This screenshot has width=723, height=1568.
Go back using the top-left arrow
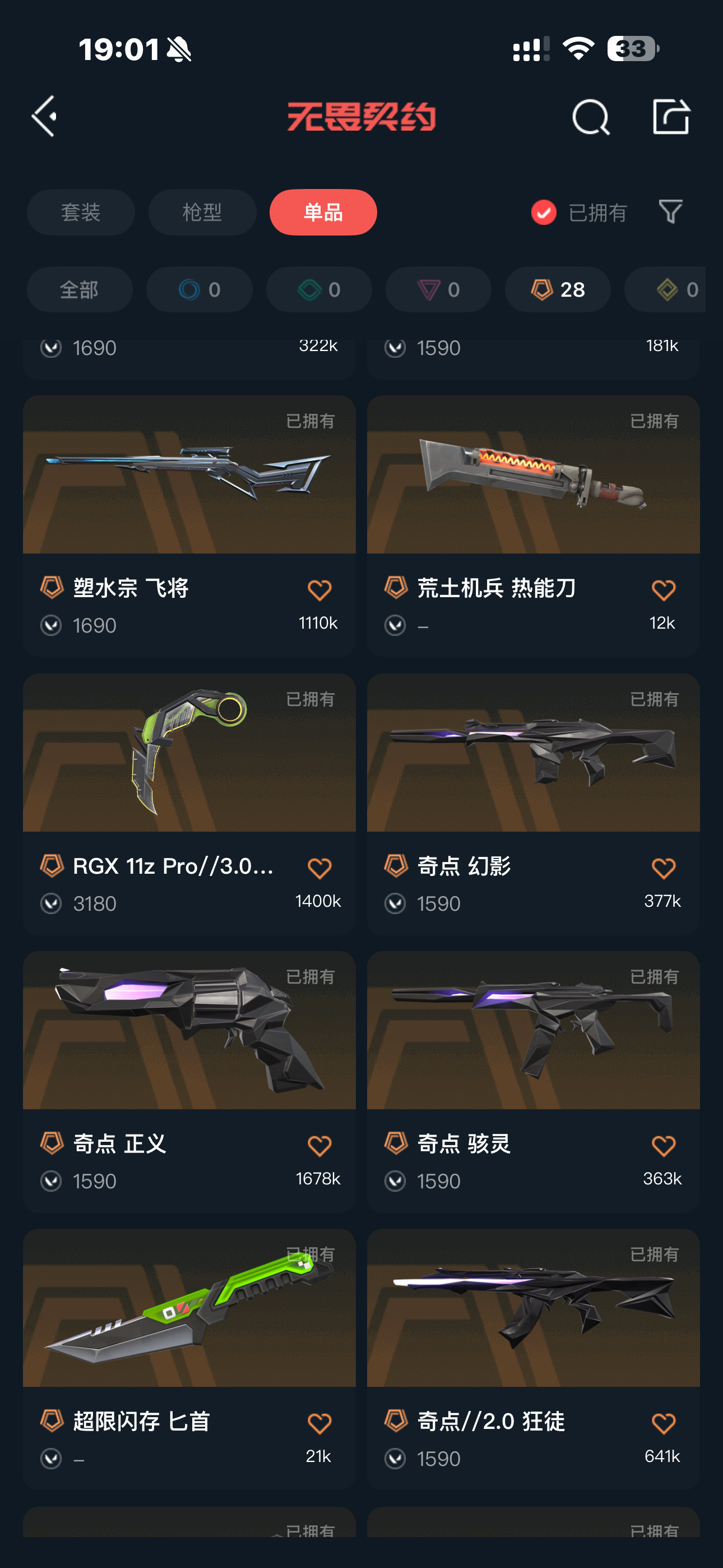(x=44, y=116)
